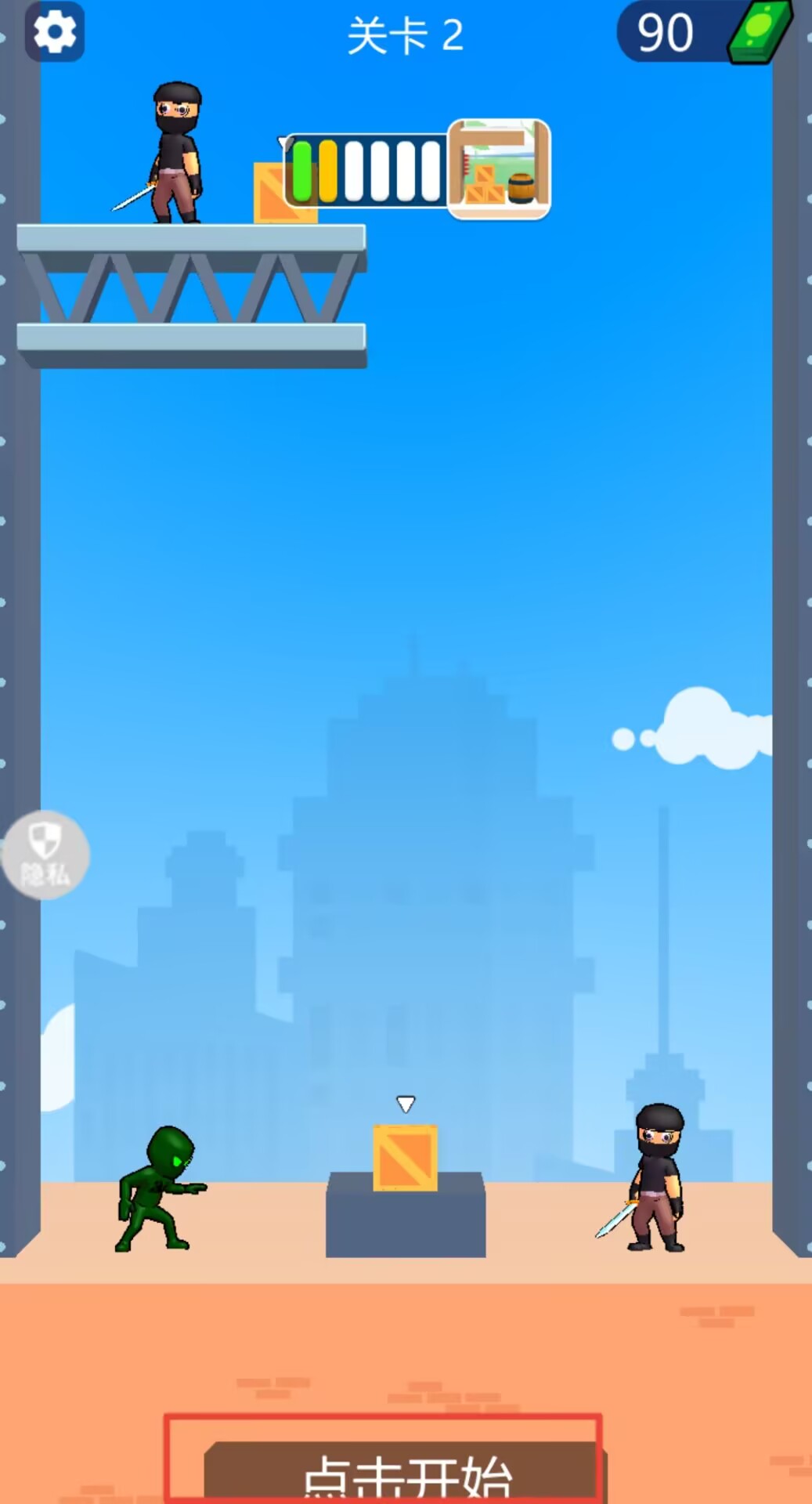Image resolution: width=812 pixels, height=1504 pixels.
Task: Open the scene reward thumbnail beside progress bar
Action: tap(499, 168)
